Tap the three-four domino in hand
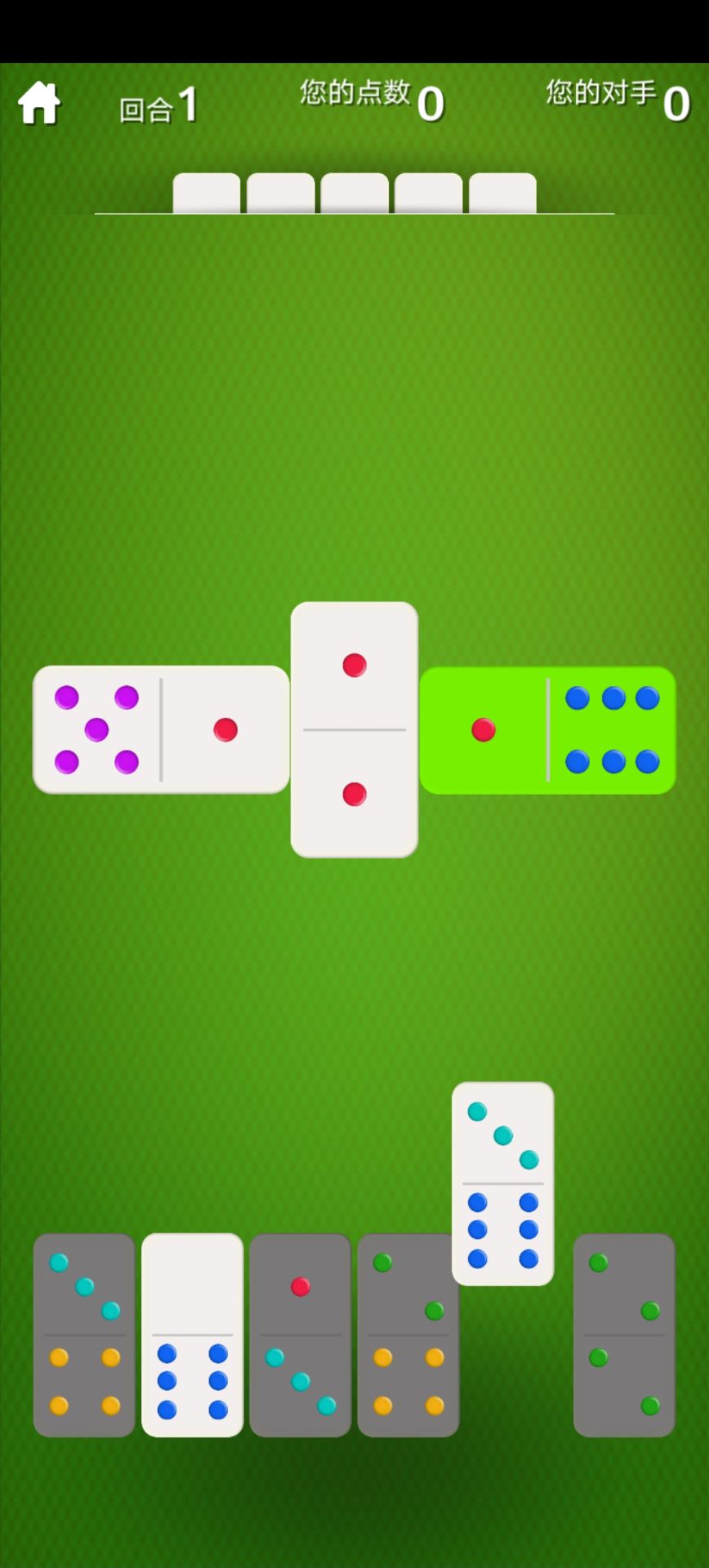Screen dimensions: 709x1568 tap(84, 1334)
